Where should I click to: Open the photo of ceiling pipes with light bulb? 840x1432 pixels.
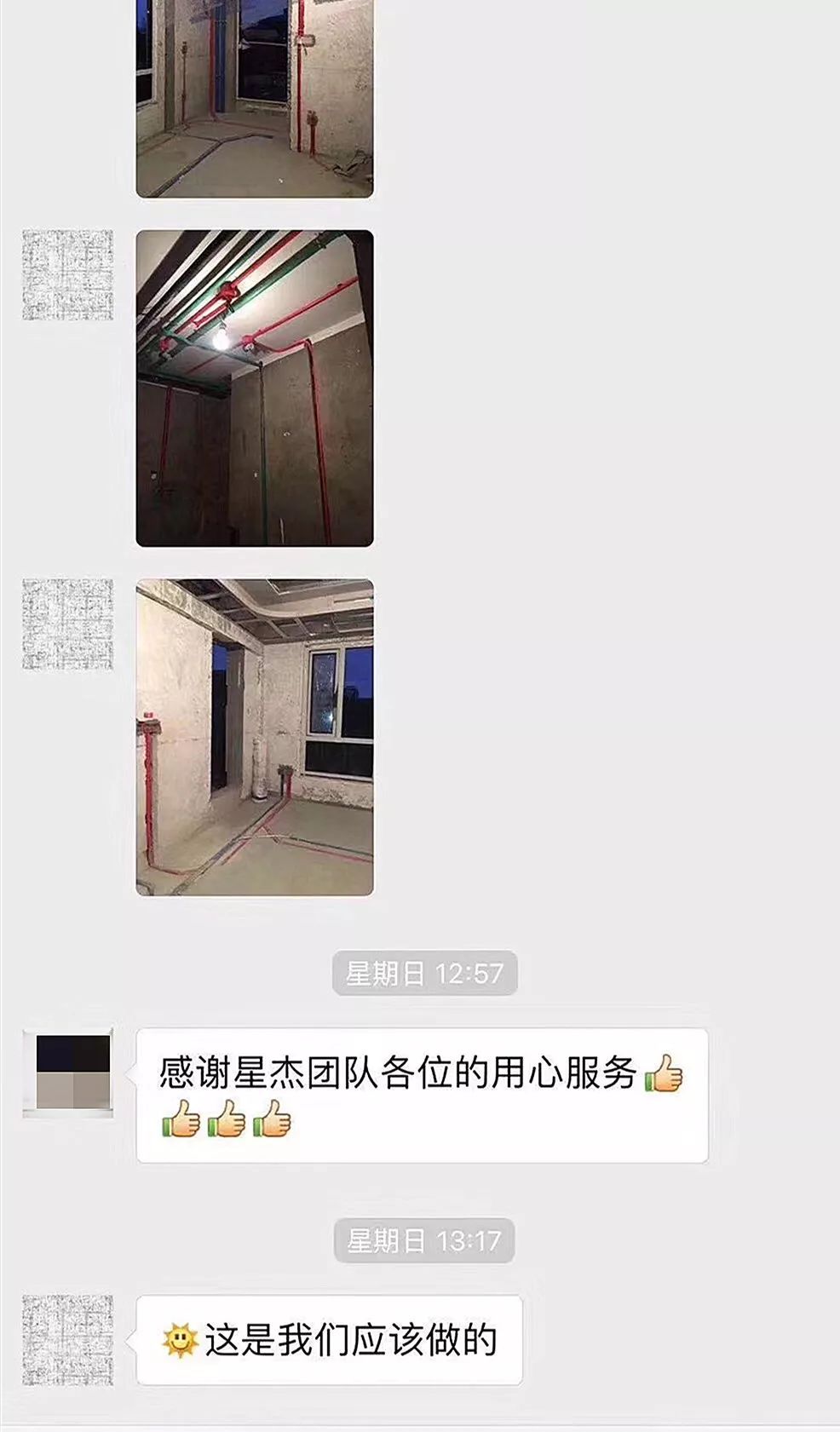(x=255, y=388)
